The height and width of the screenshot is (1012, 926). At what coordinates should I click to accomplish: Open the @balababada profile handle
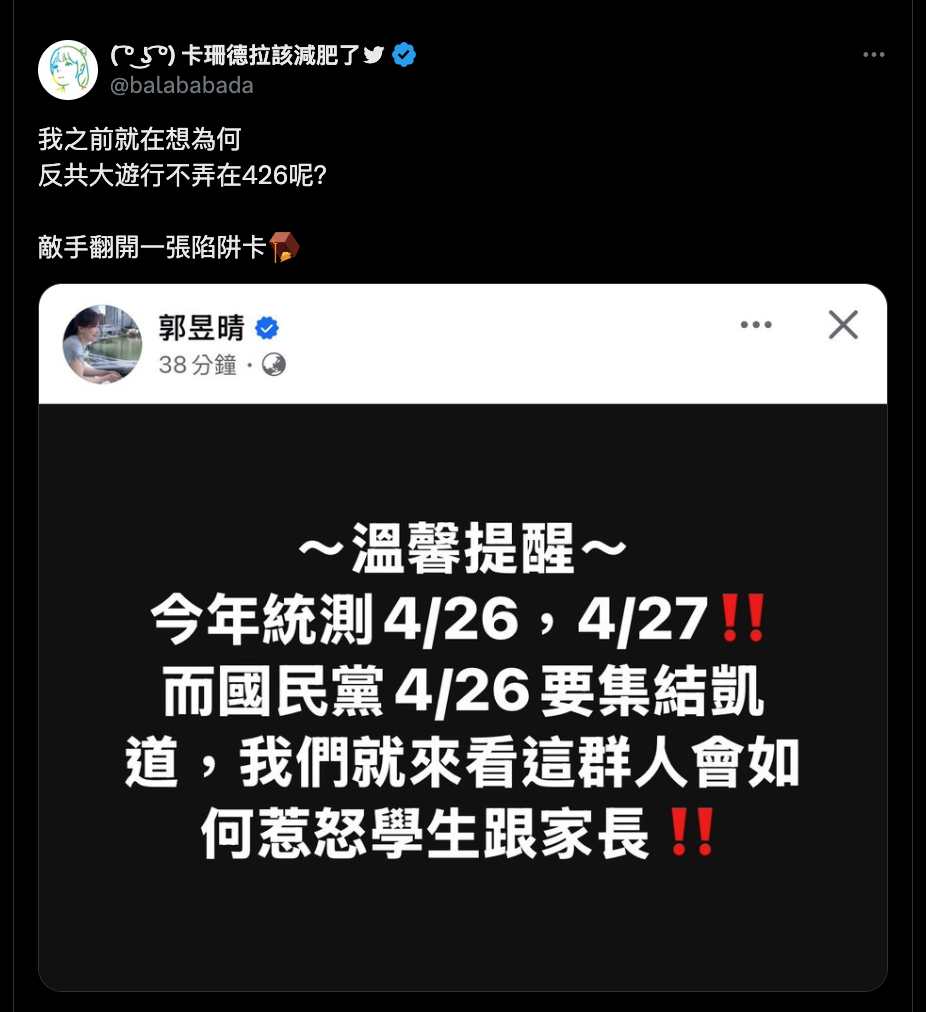(181, 86)
